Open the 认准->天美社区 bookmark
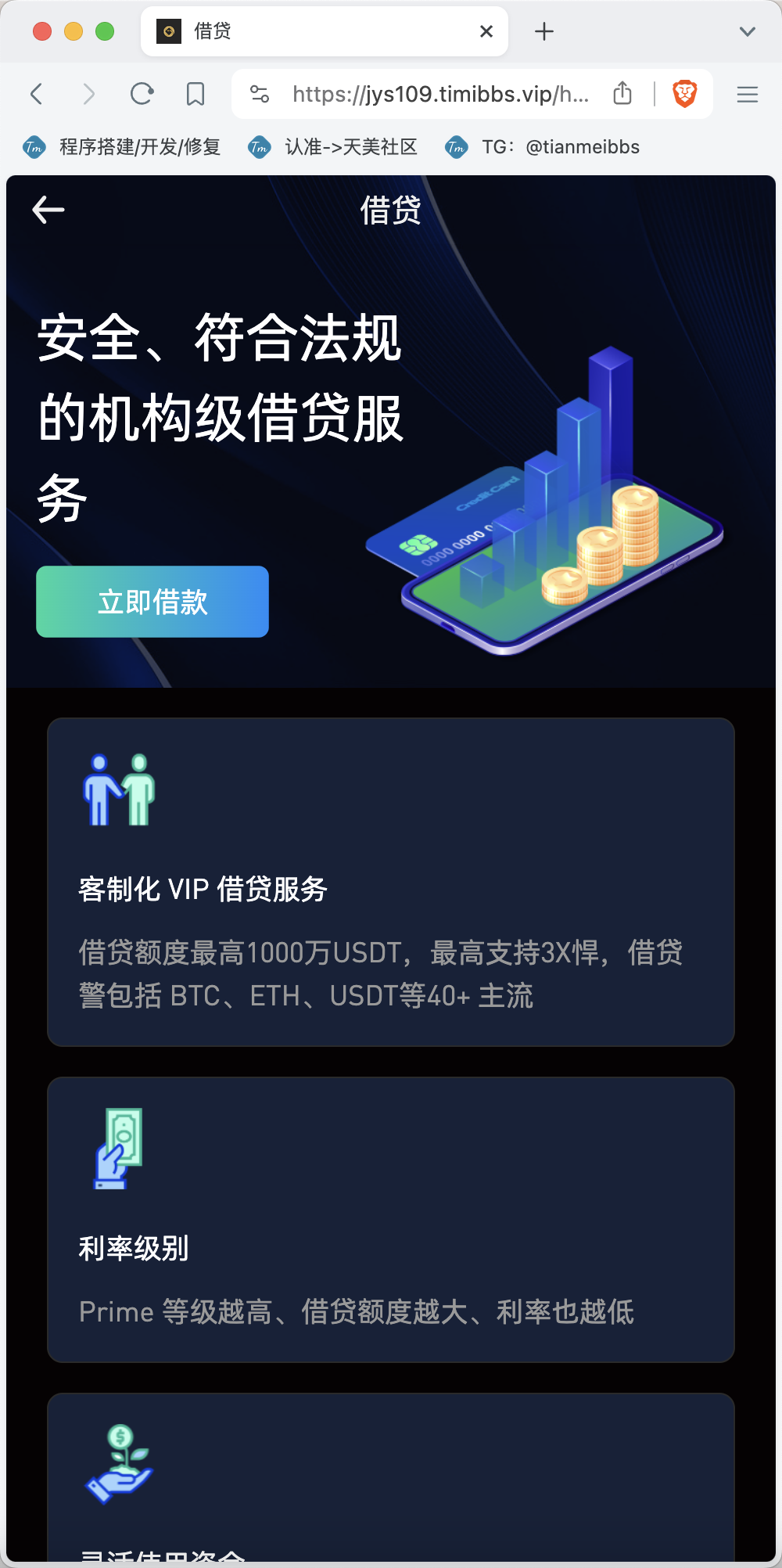 333,147
